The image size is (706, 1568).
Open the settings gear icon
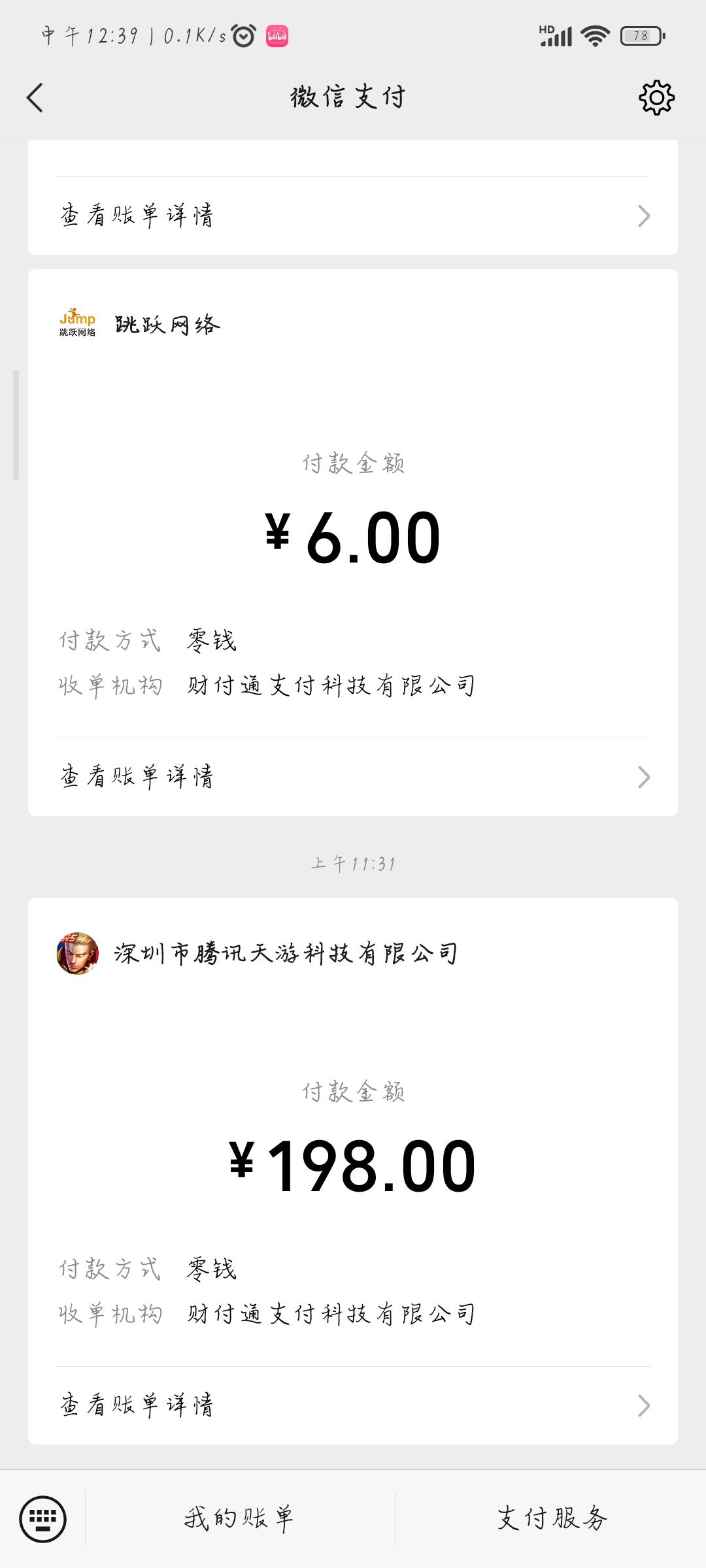(x=656, y=98)
